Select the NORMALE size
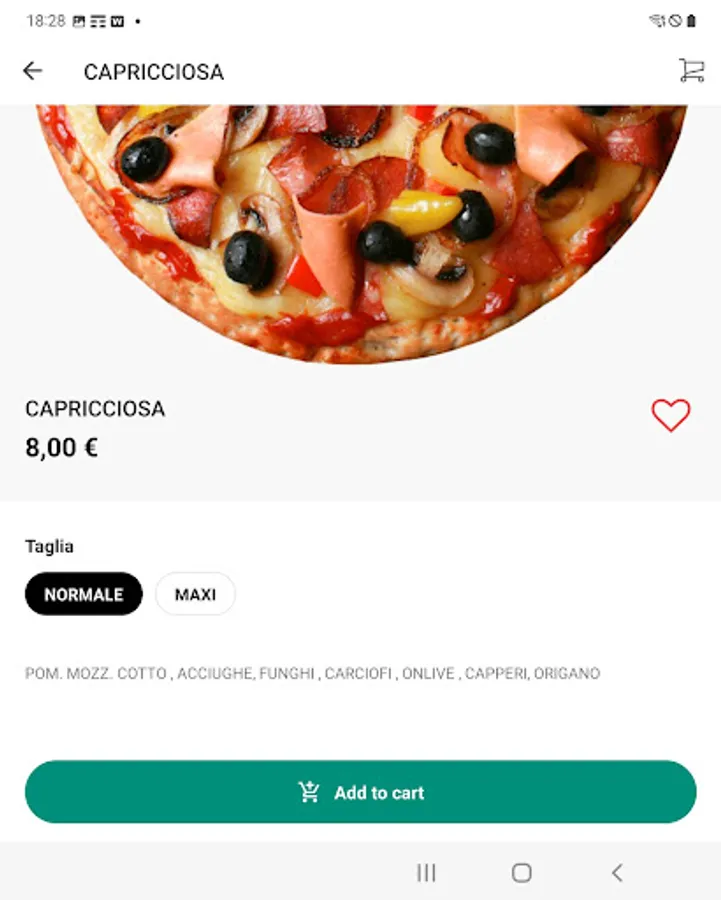Viewport: 721px width, 900px height. (84, 594)
